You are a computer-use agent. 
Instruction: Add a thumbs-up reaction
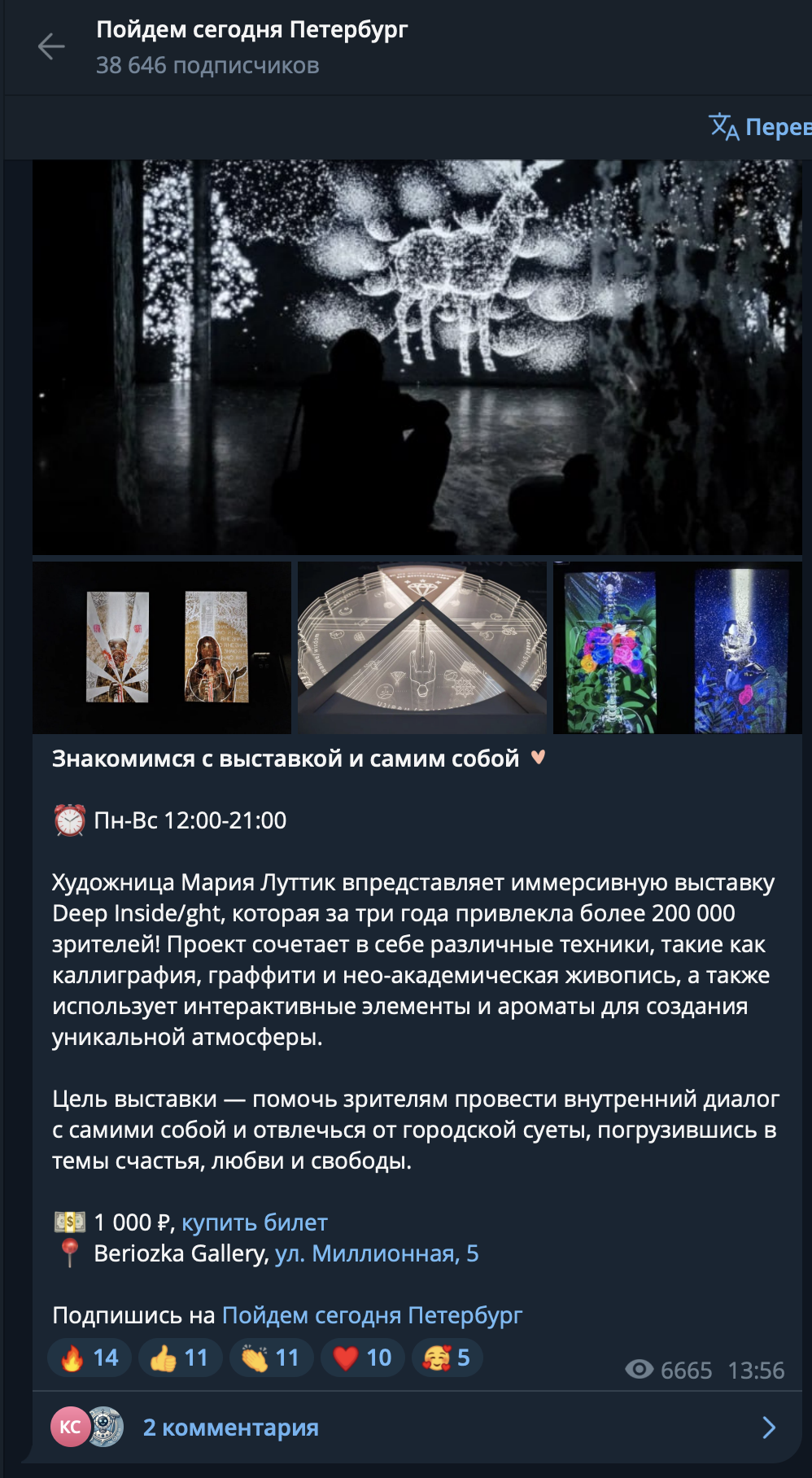coord(181,1358)
